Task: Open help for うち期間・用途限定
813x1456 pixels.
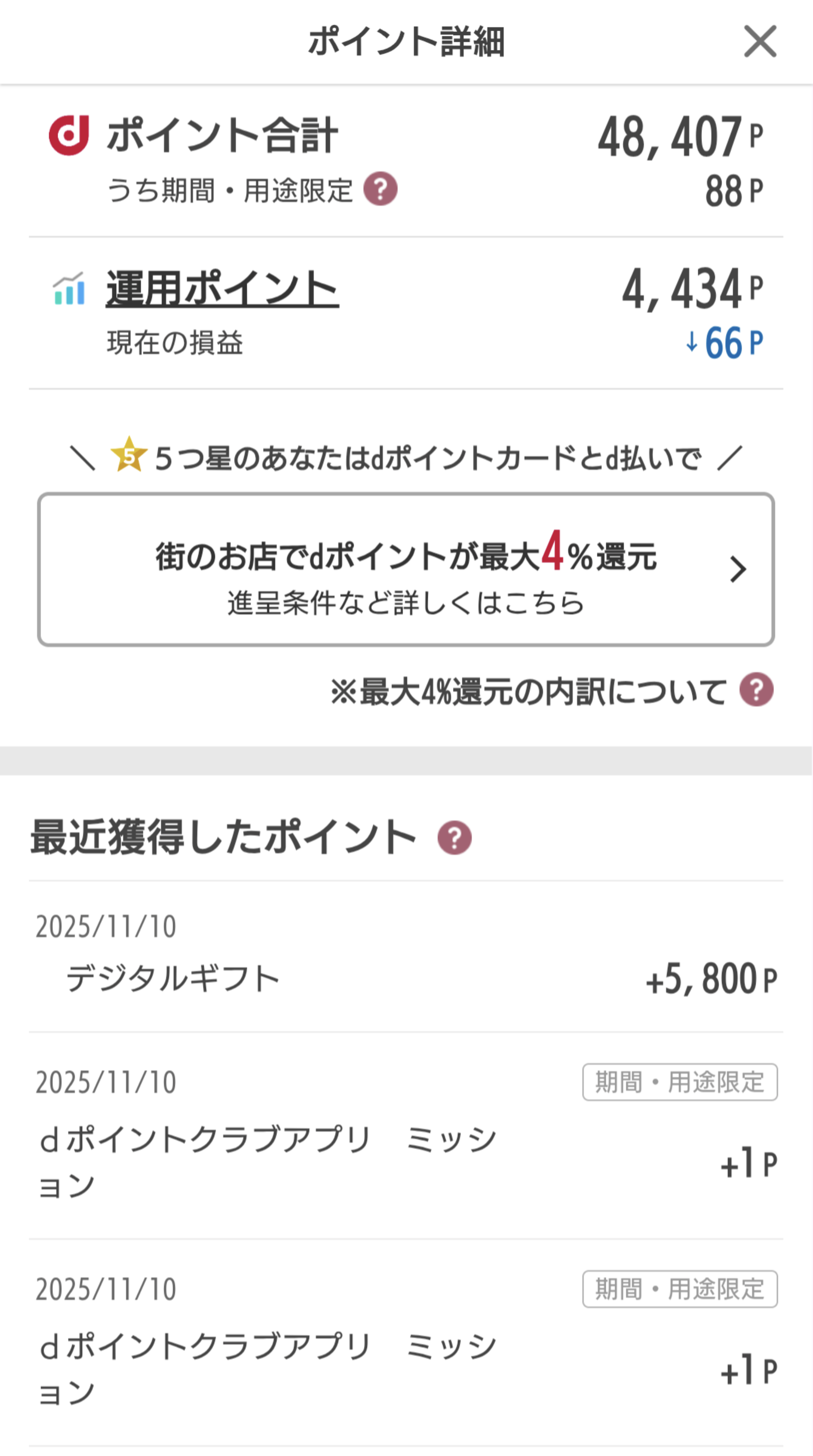Action: tap(380, 189)
